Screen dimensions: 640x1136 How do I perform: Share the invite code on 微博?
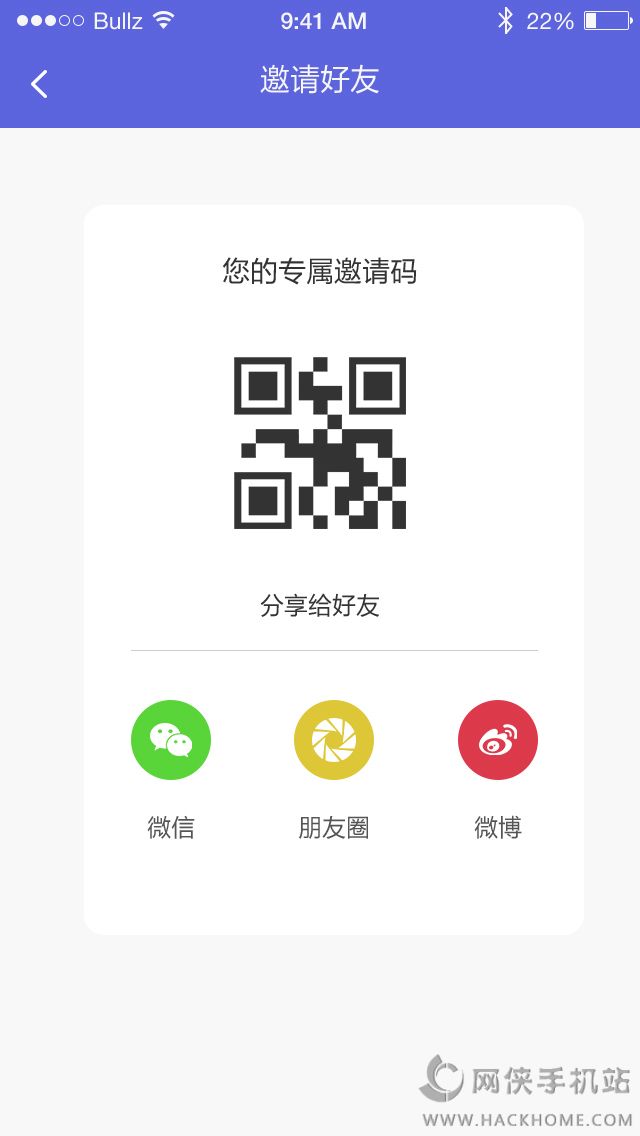[498, 740]
